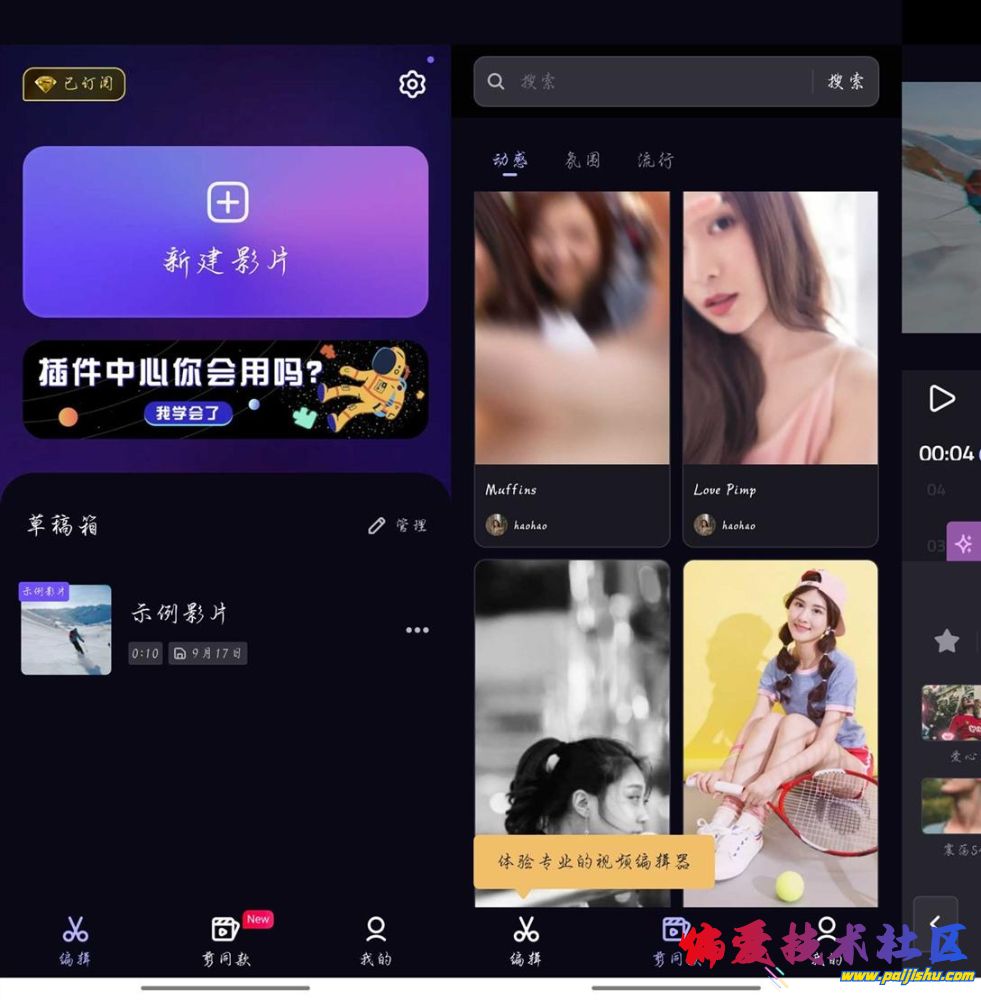Select the 动感 tab
Viewport: 981px width, 1000px height.
[510, 160]
